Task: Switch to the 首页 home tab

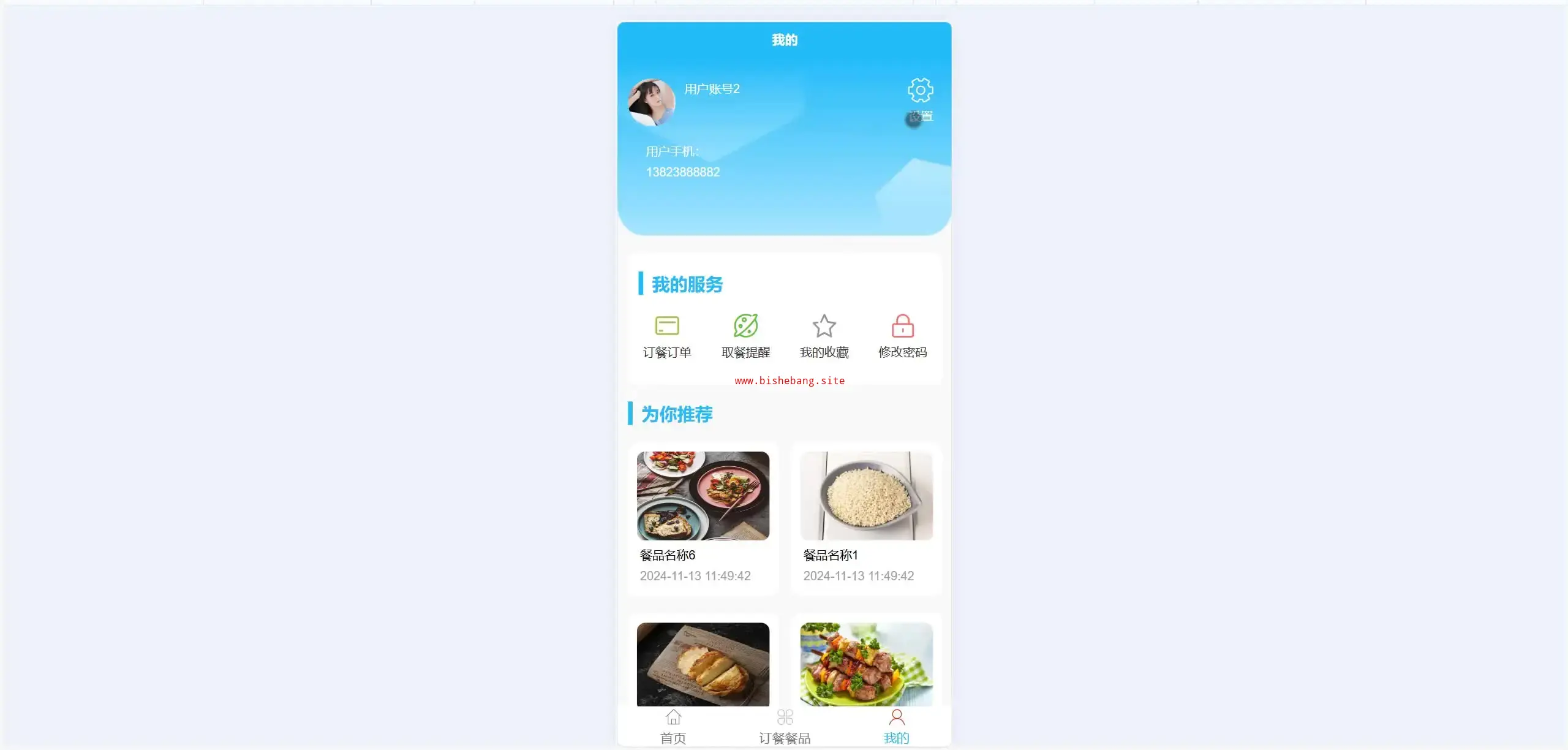Action: click(673, 727)
